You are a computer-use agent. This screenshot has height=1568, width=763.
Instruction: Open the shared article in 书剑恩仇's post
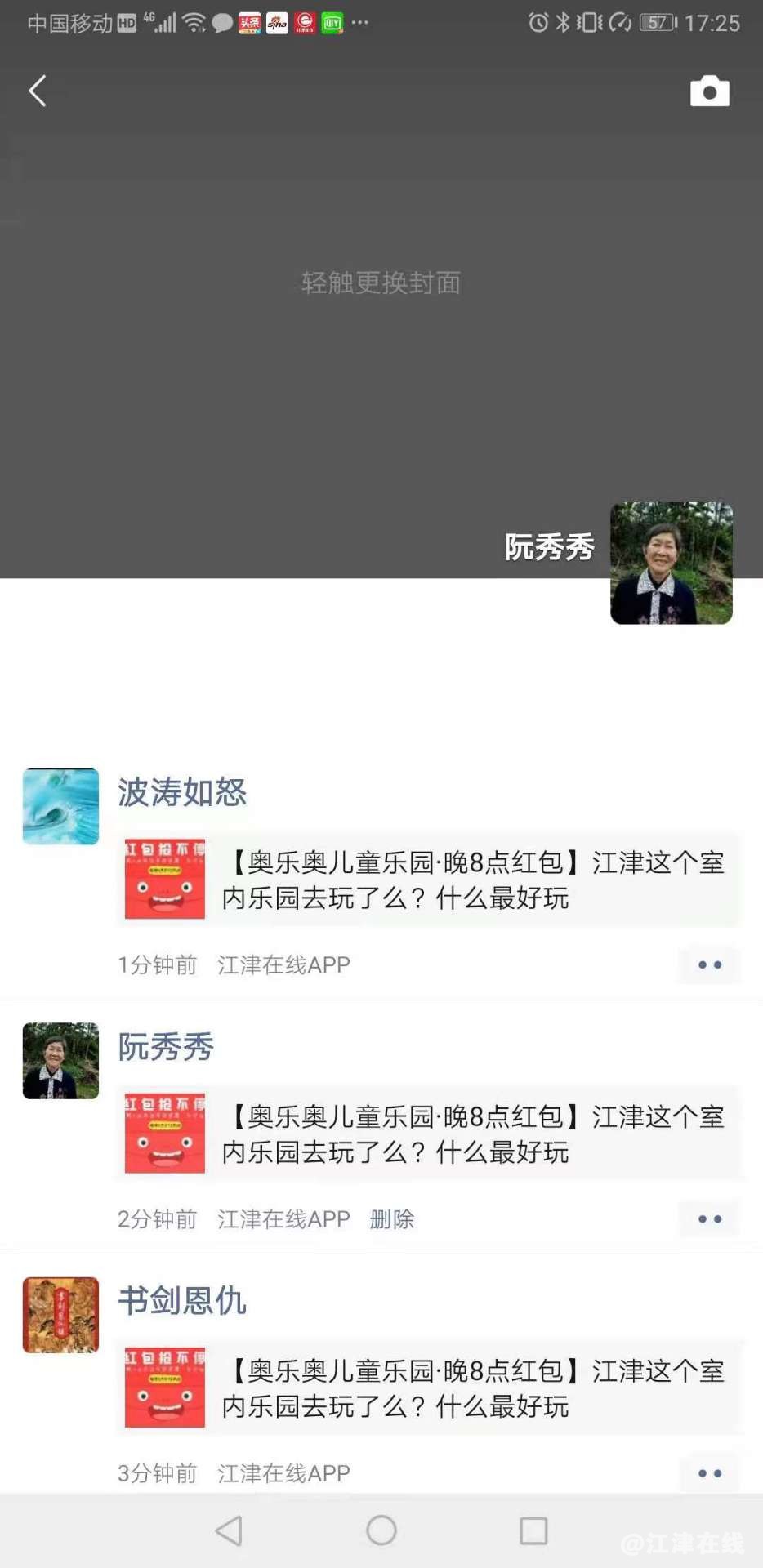coord(429,1388)
